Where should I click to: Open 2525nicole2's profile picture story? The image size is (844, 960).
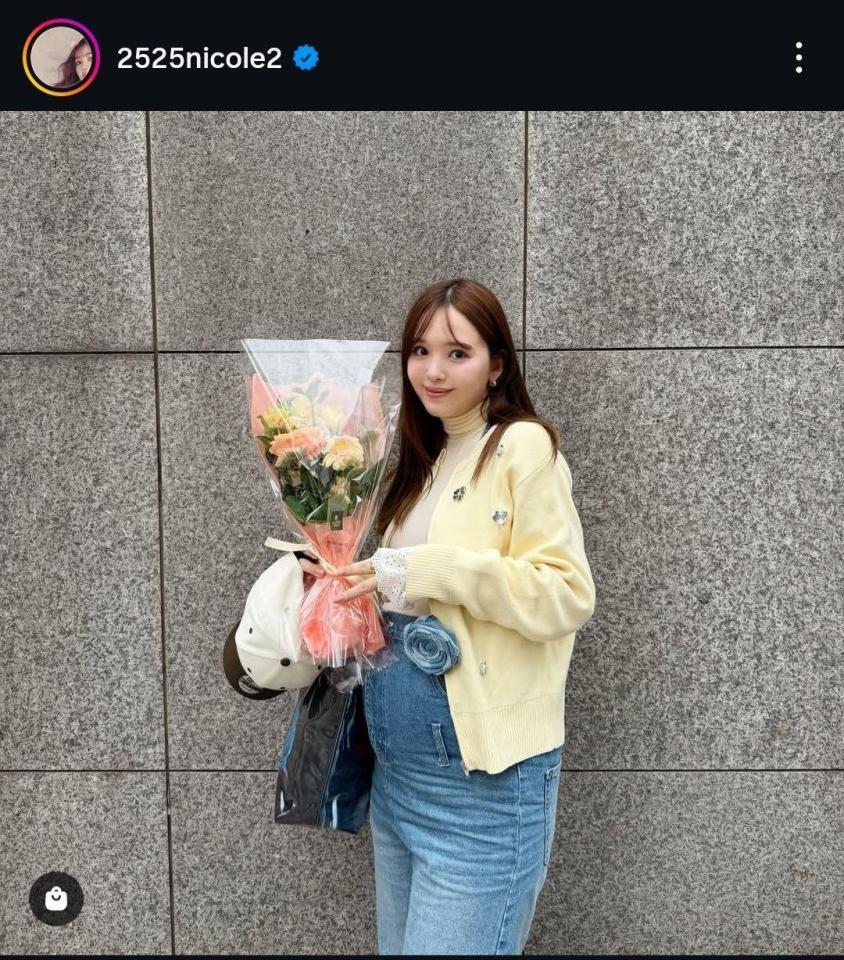[x=61, y=58]
